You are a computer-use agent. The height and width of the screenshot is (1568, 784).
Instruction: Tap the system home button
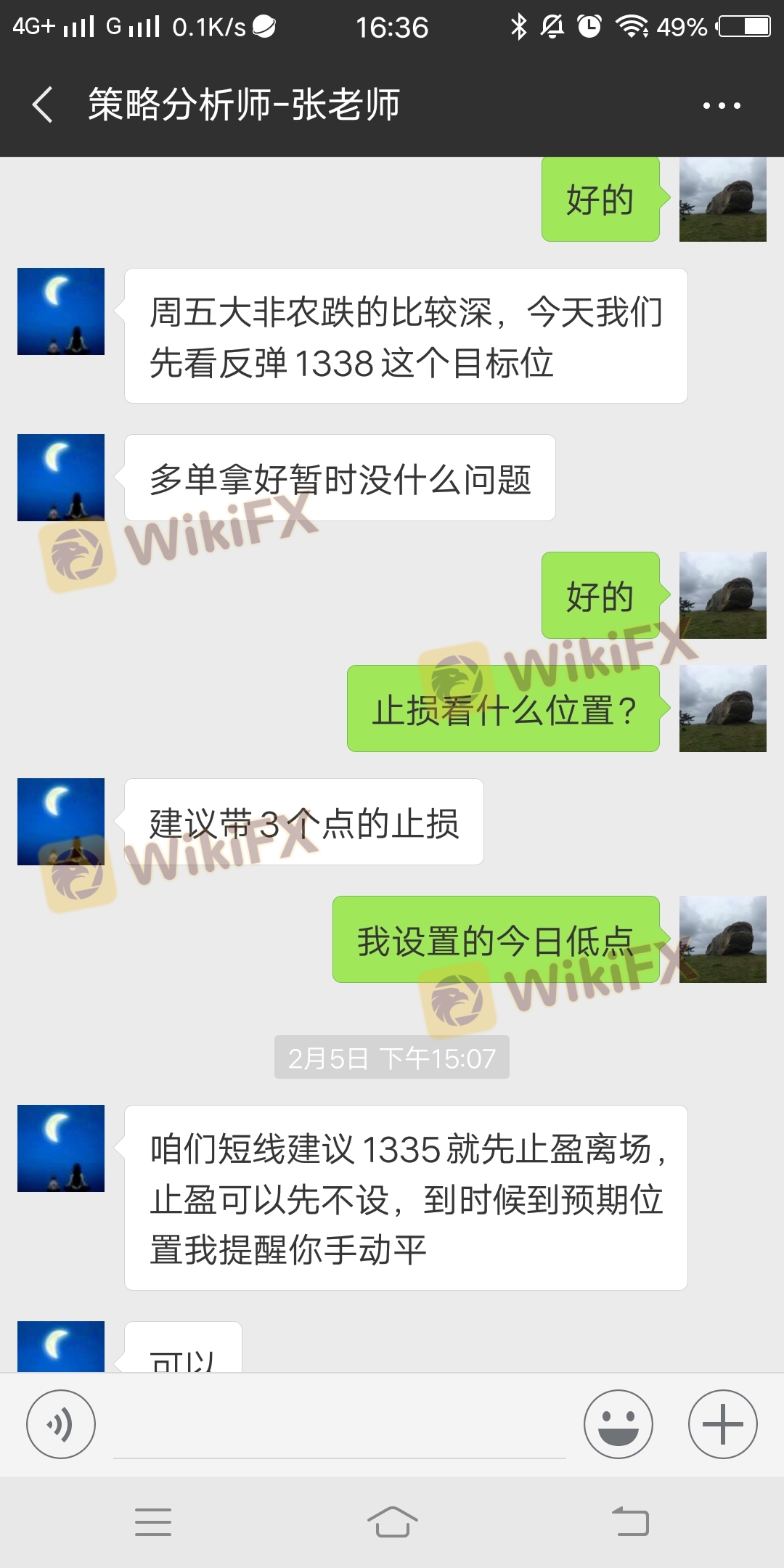[392, 1522]
